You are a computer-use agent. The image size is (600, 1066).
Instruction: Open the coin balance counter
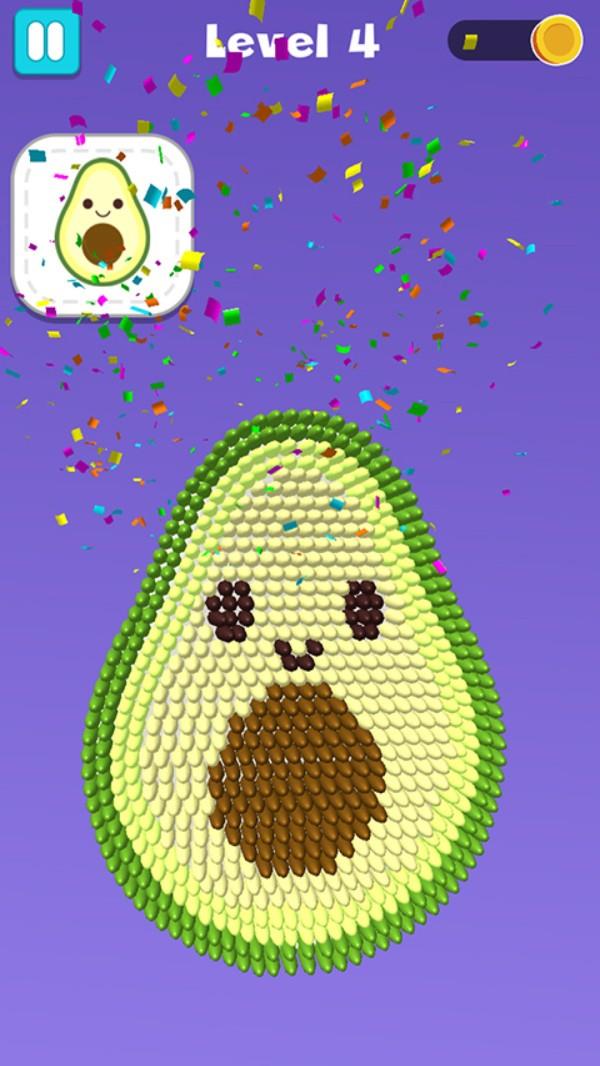click(515, 41)
